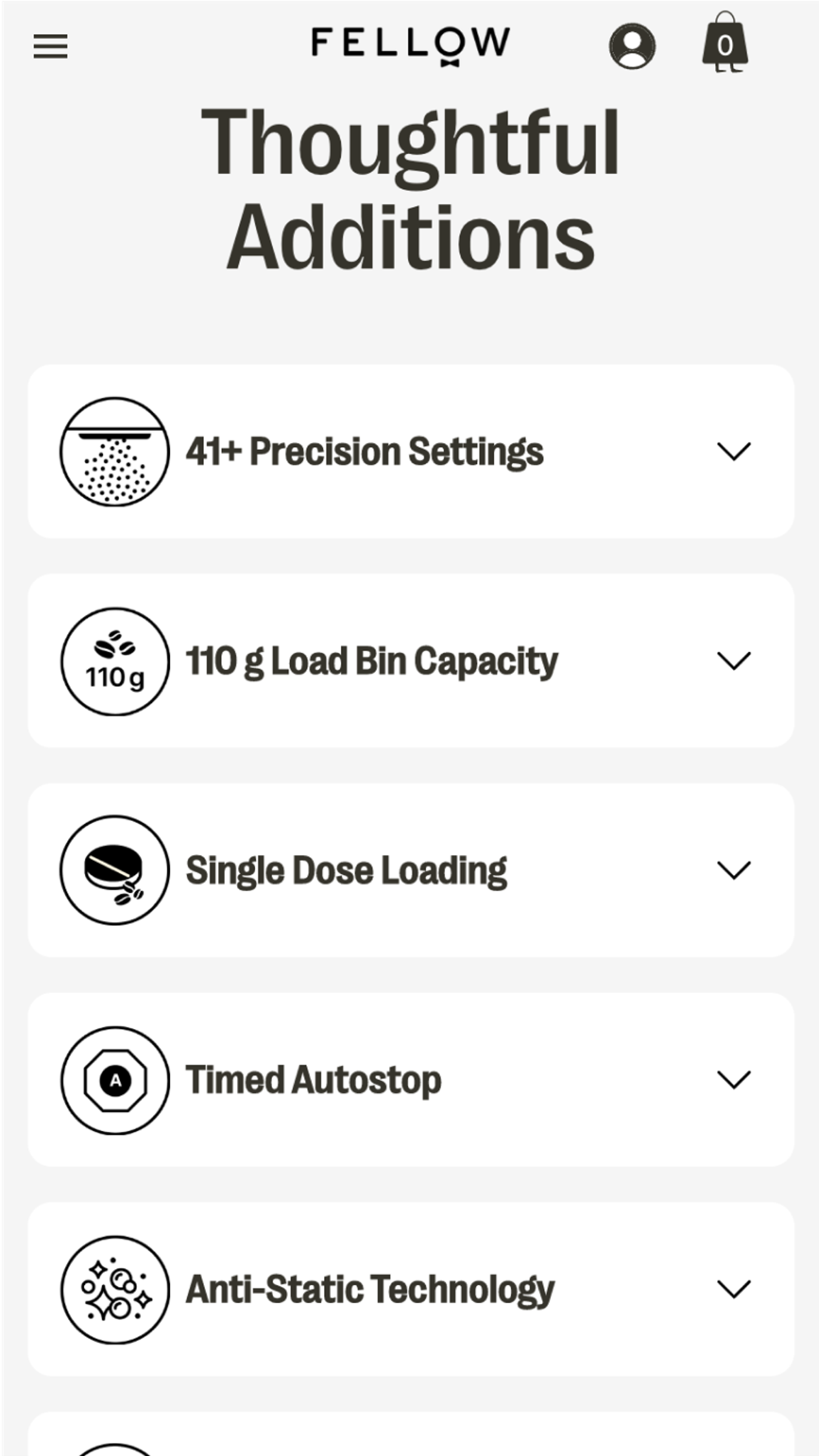Viewport: 819px width, 1456px height.
Task: Click the Anti-Static sparkle bubbles icon
Action: tap(114, 1289)
